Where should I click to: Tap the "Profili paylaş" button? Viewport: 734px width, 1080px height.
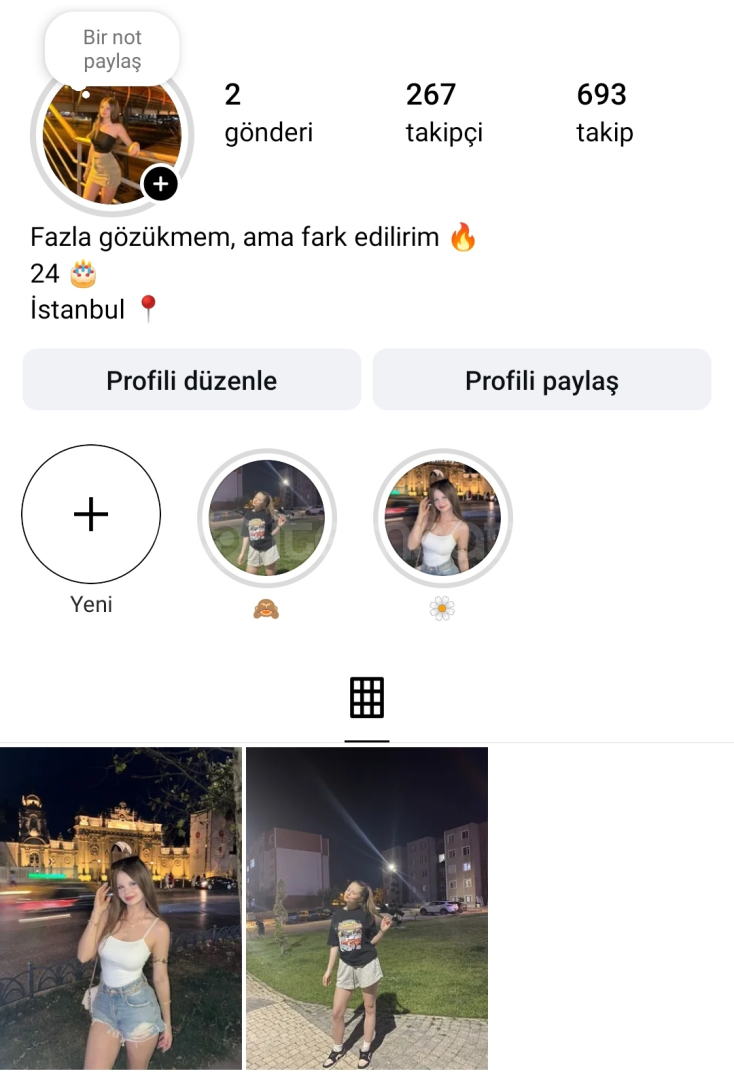541,380
